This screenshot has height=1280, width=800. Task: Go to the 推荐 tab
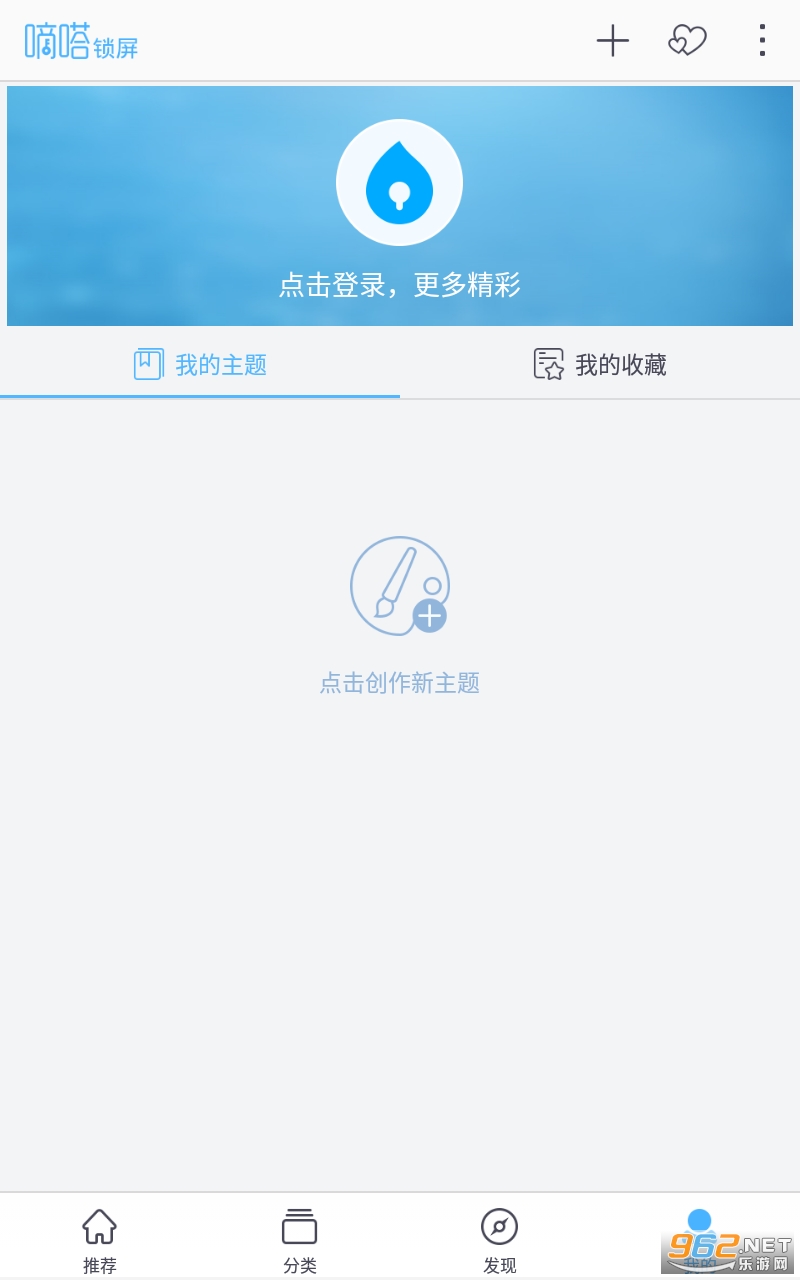[100, 1240]
